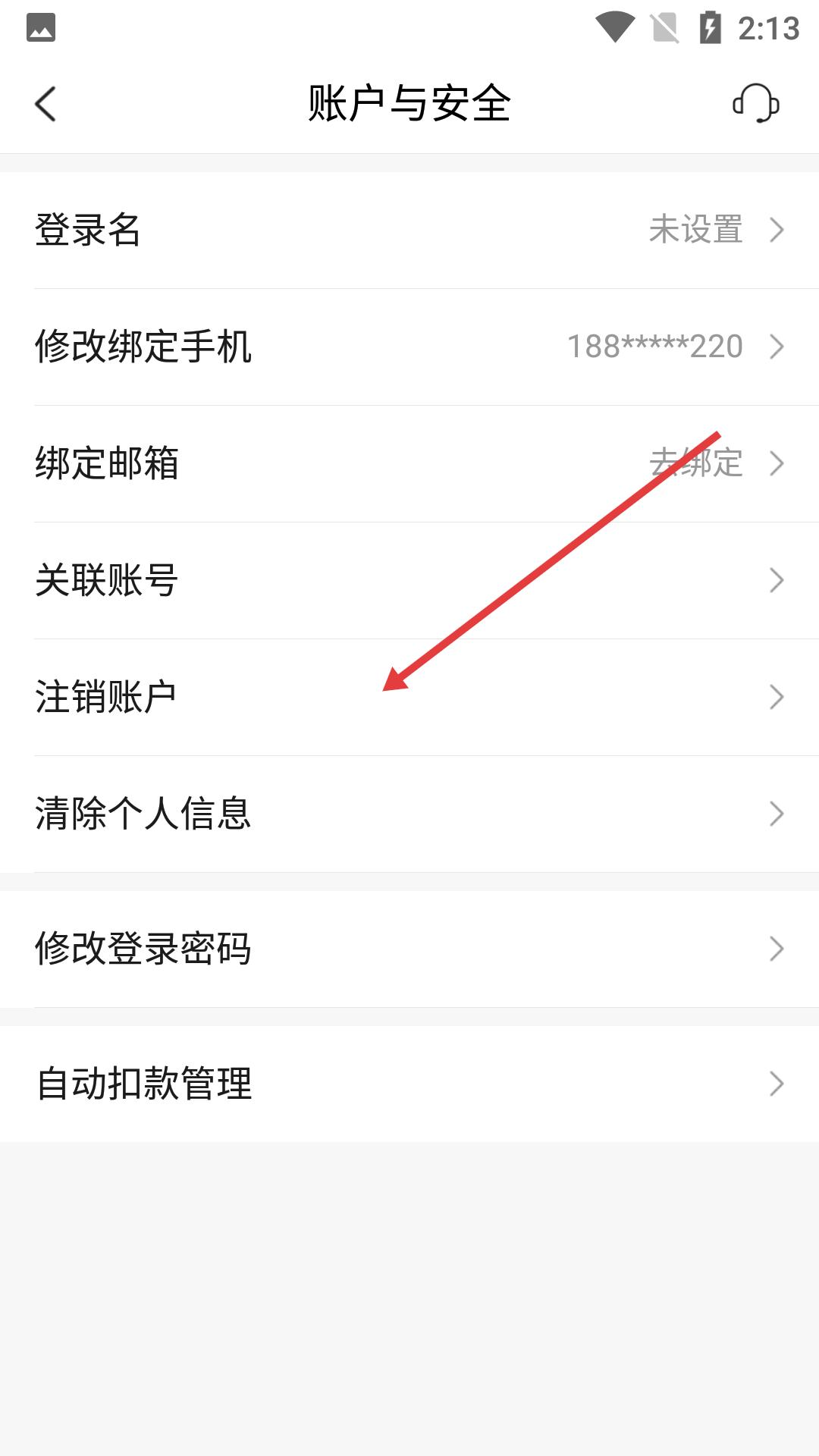
Task: Open the 登录名 setting
Action: pyautogui.click(x=409, y=230)
